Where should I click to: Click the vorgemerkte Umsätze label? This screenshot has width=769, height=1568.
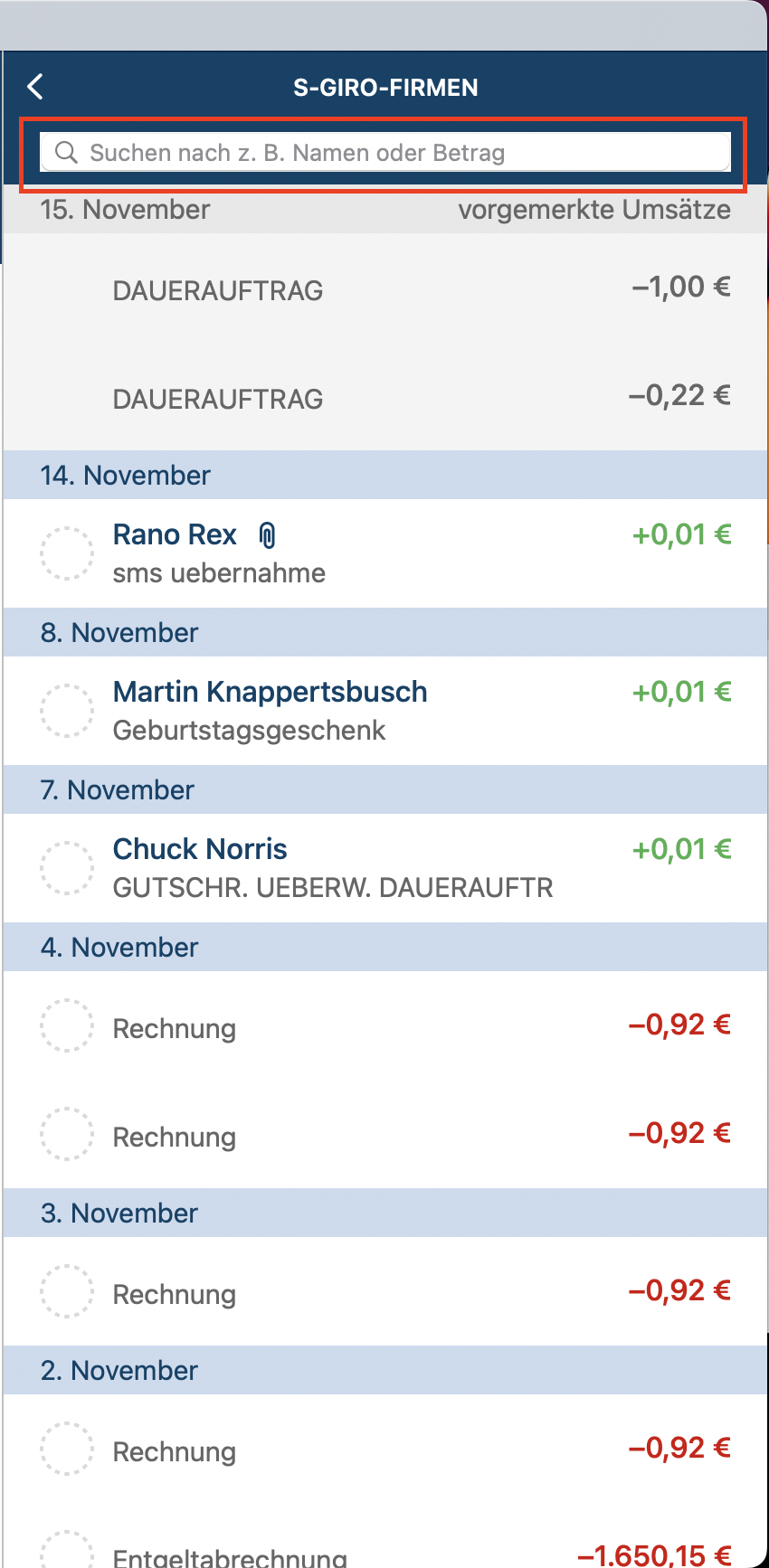tap(595, 209)
